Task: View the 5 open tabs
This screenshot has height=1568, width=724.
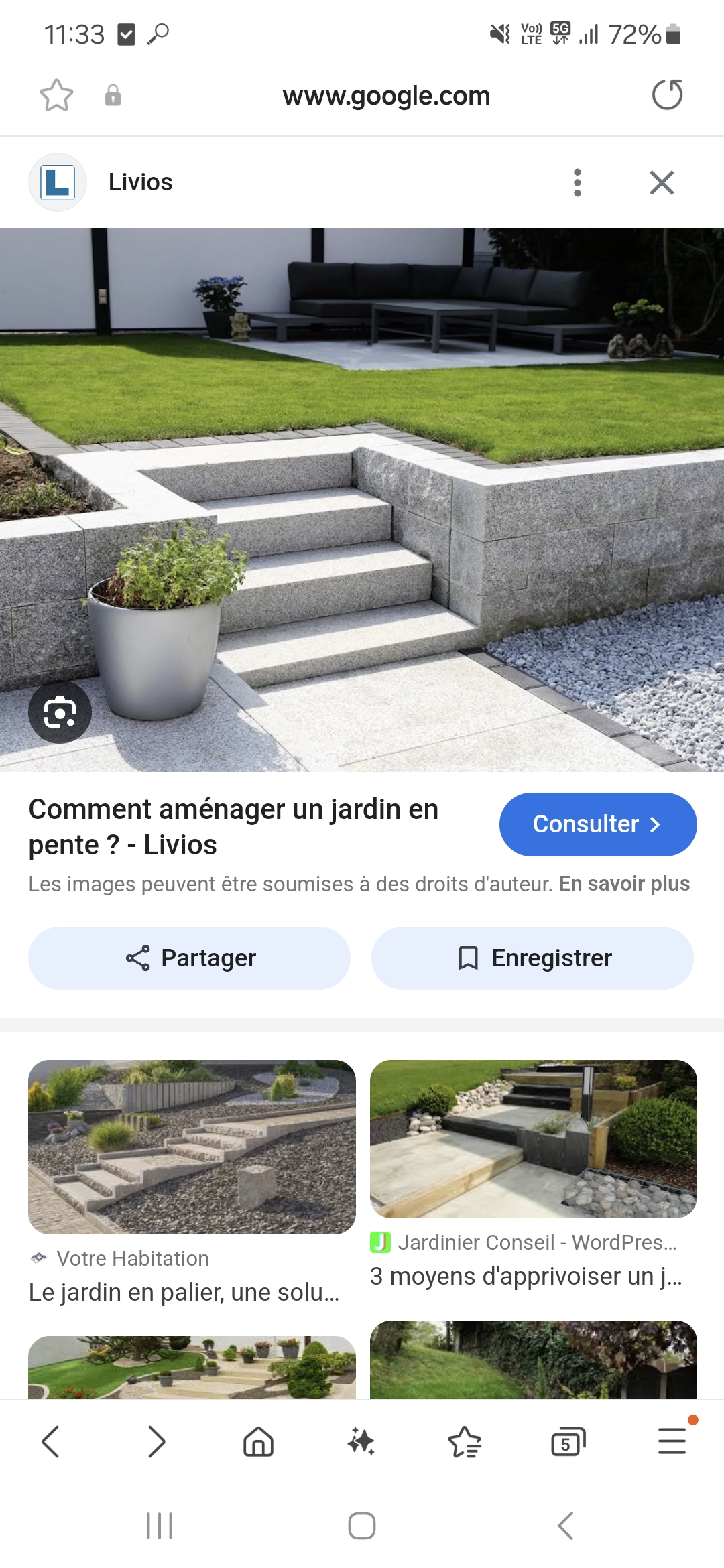Action: [568, 1441]
